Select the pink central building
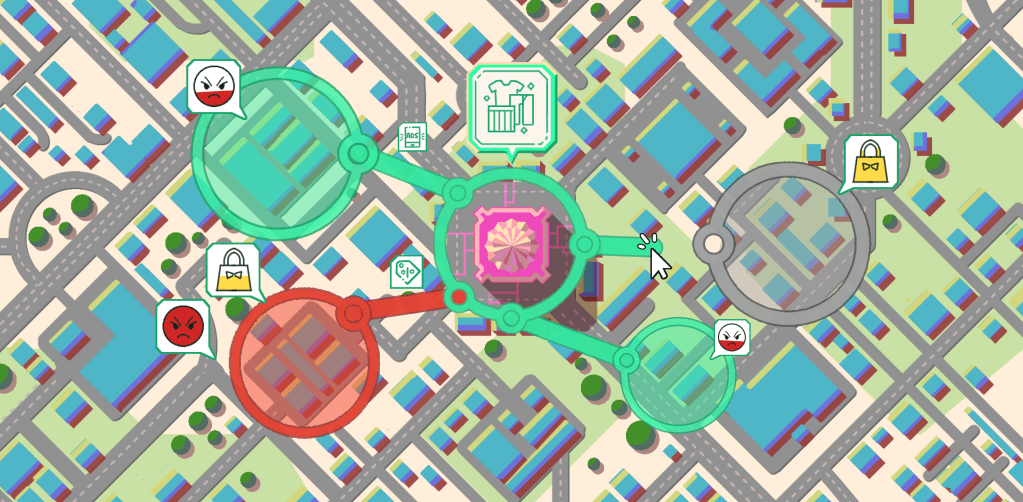Image resolution: width=1023 pixels, height=502 pixels. pyautogui.click(x=514, y=242)
